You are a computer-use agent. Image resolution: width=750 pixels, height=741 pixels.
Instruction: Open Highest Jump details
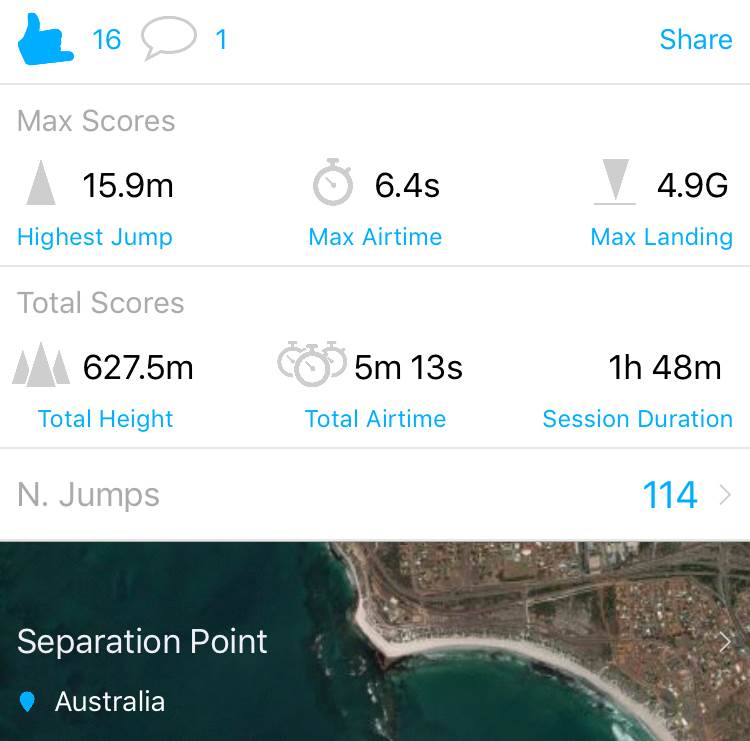tap(95, 237)
